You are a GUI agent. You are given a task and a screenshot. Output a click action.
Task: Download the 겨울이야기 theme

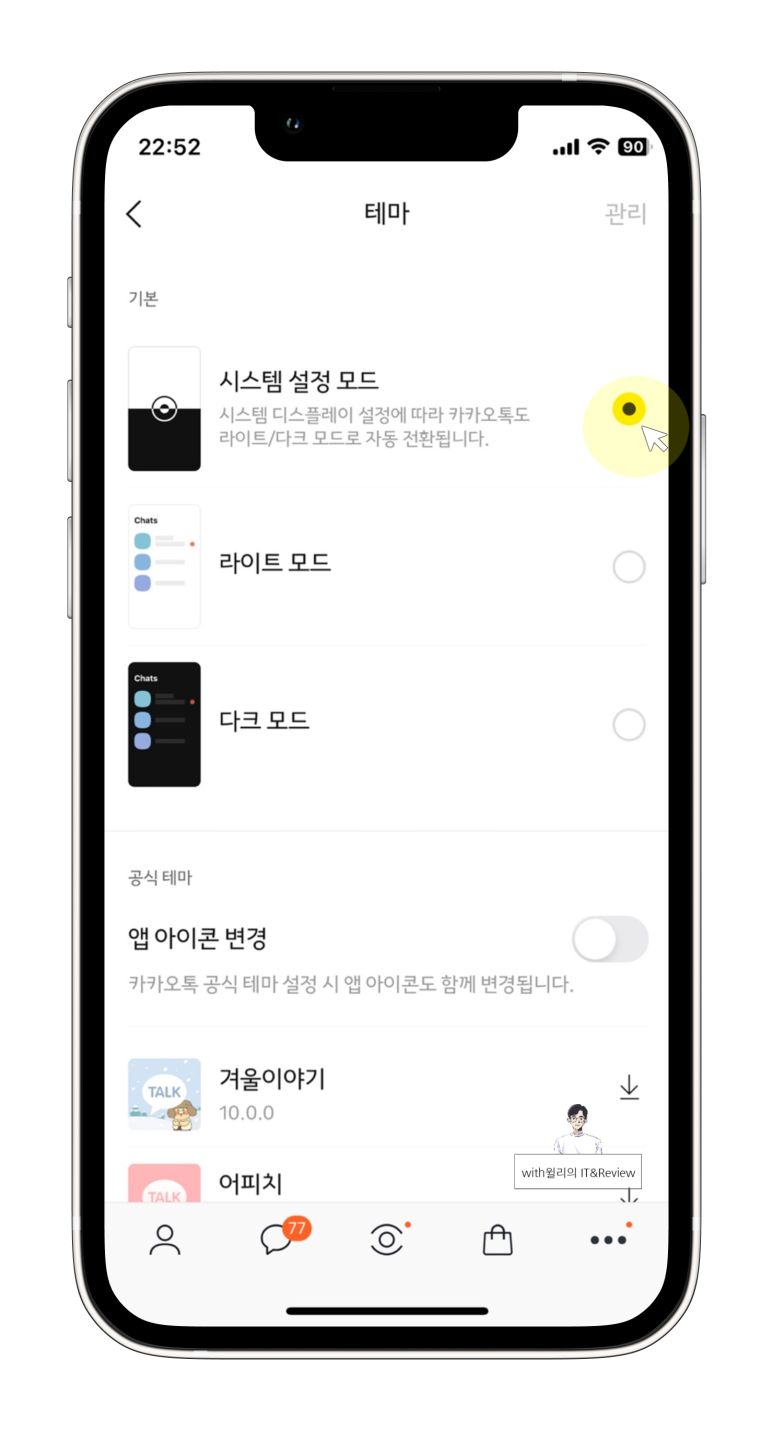(x=629, y=1087)
